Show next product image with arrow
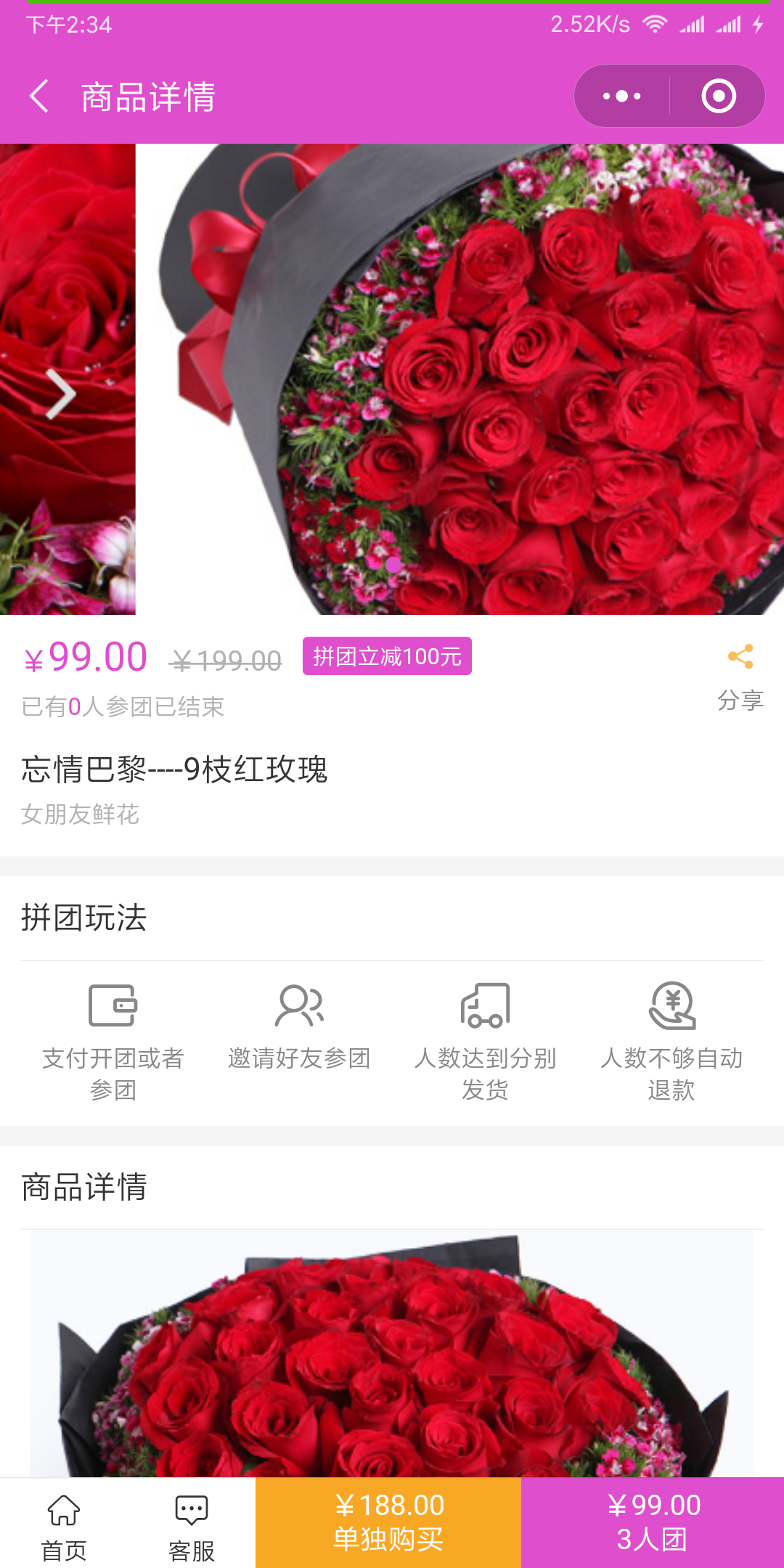The image size is (784, 1568). coord(60,394)
